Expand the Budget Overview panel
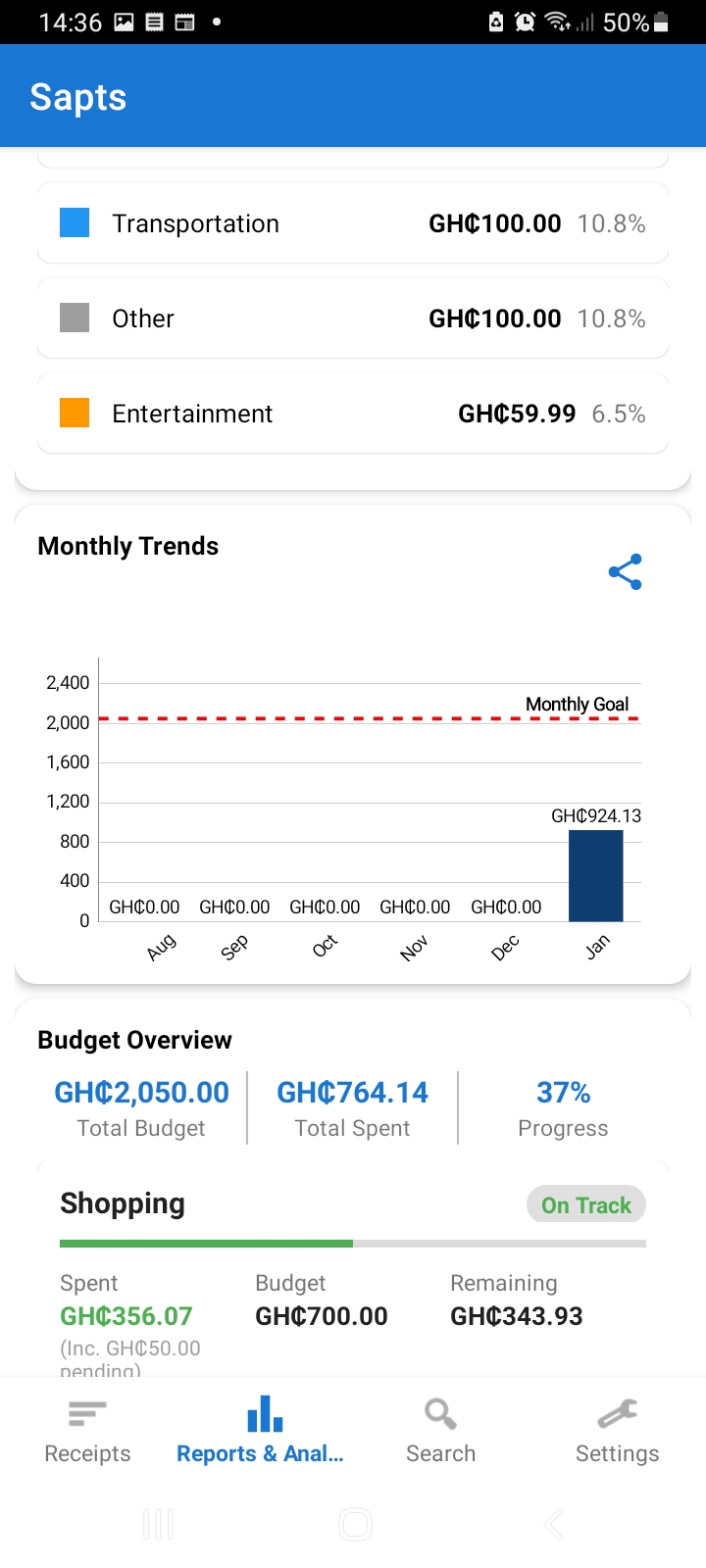Image resolution: width=706 pixels, height=1568 pixels. click(134, 1040)
